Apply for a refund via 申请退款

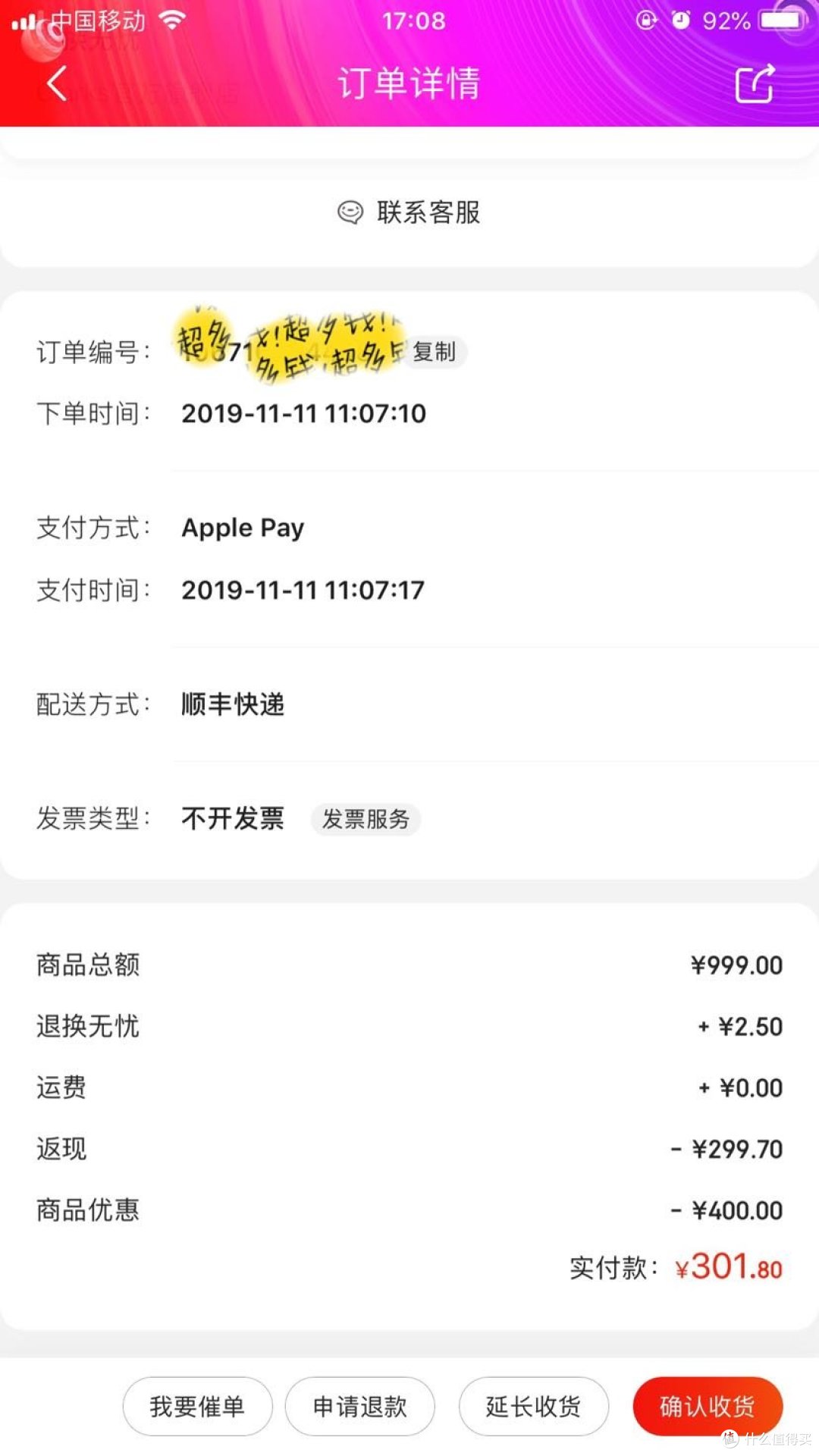pos(359,1407)
